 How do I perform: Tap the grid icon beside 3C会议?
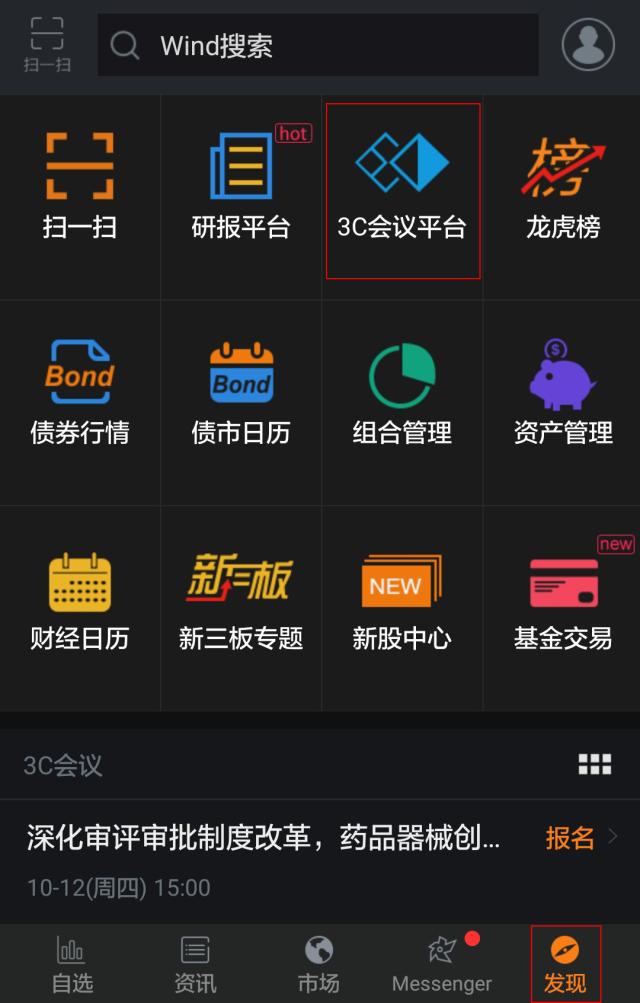[x=594, y=765]
